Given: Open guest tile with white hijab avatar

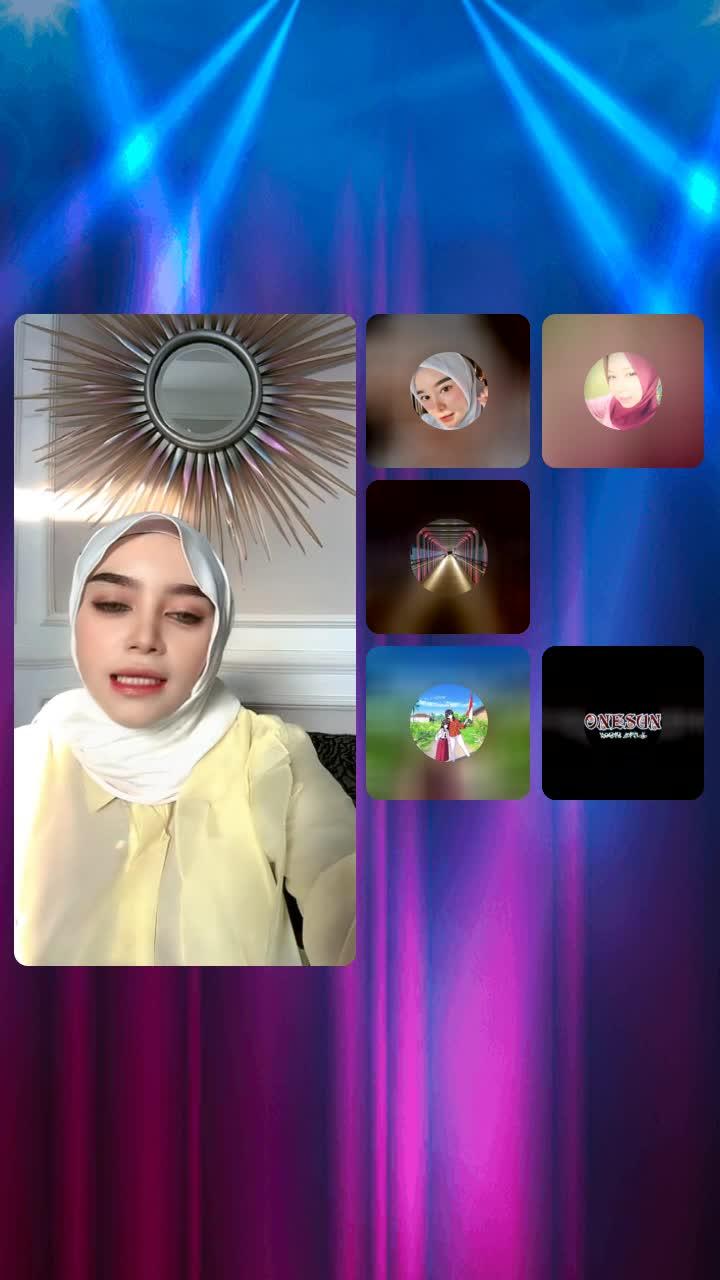Looking at the screenshot, I should [x=448, y=391].
